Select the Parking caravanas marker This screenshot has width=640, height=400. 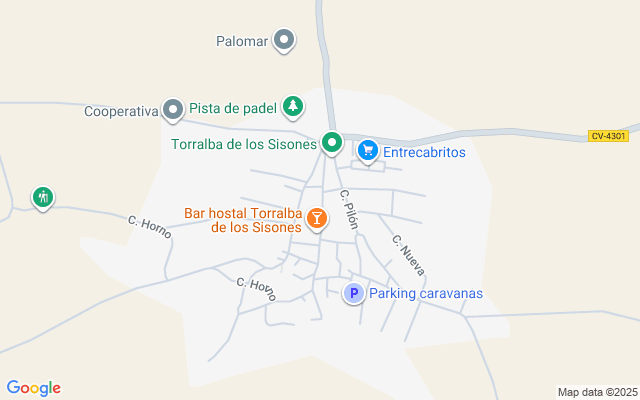(353, 293)
